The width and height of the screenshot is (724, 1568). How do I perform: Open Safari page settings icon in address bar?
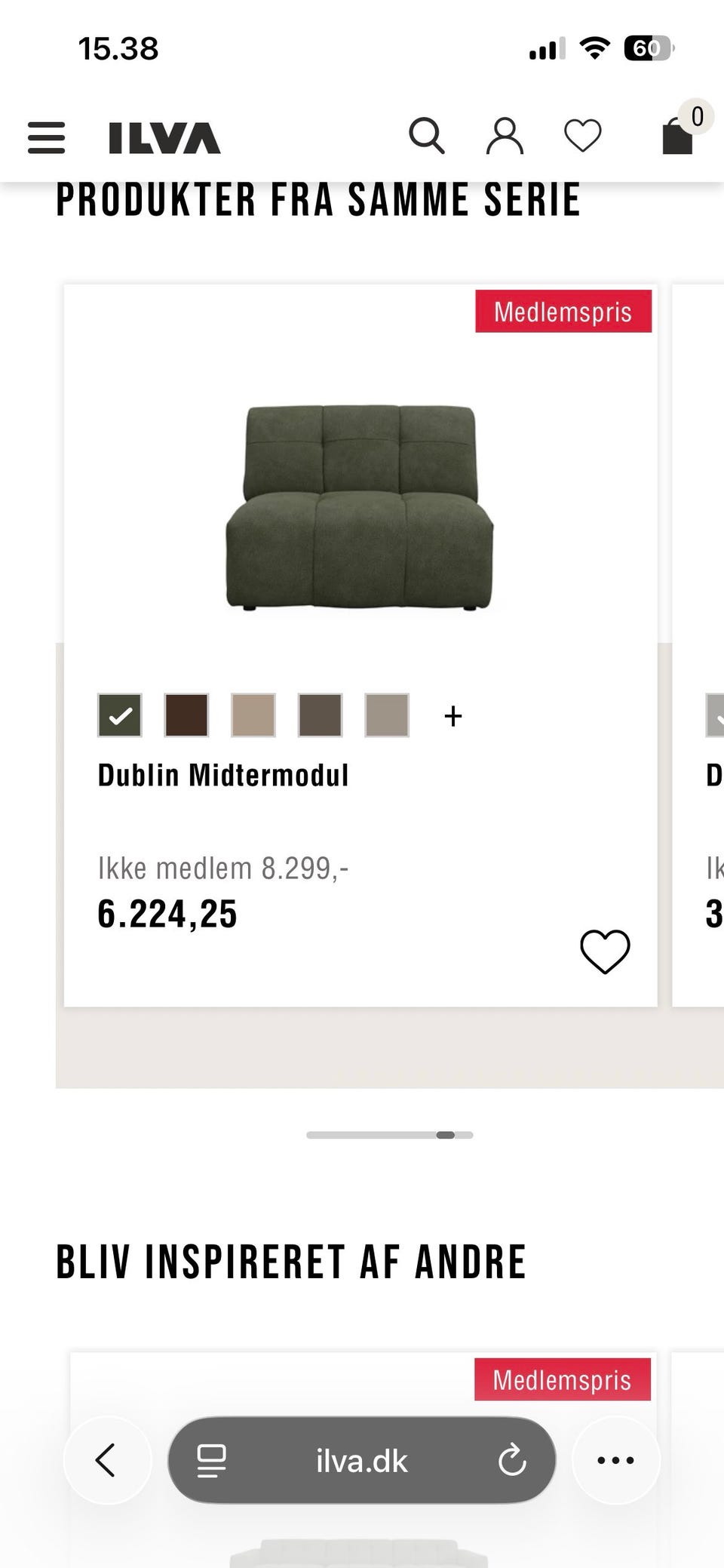click(212, 1459)
